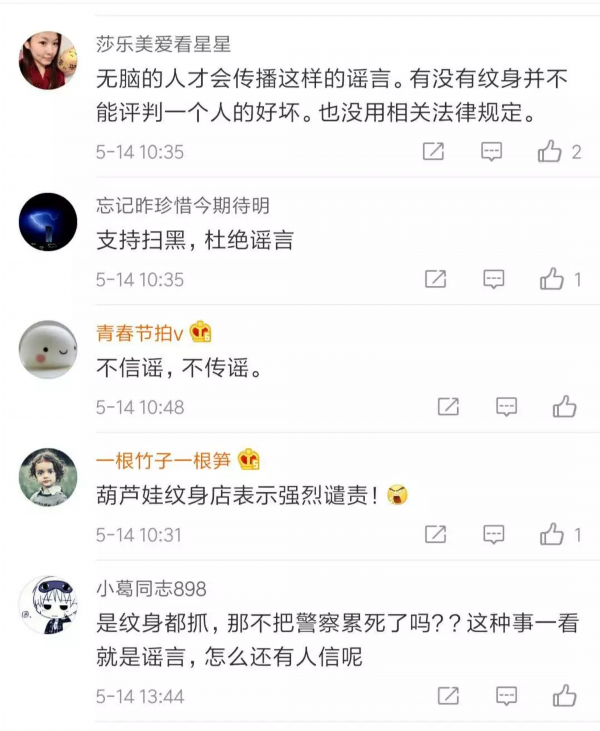Viewport: 600px width, 731px height.
Task: Repost 小葛同志898's comment
Action: coord(449,696)
